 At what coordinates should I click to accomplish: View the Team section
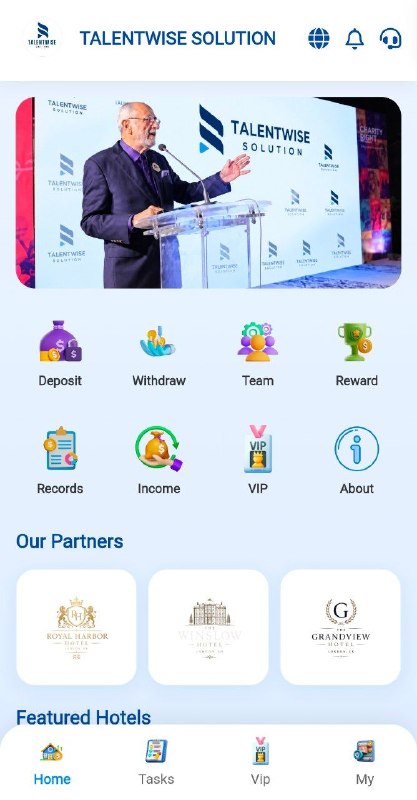(258, 354)
